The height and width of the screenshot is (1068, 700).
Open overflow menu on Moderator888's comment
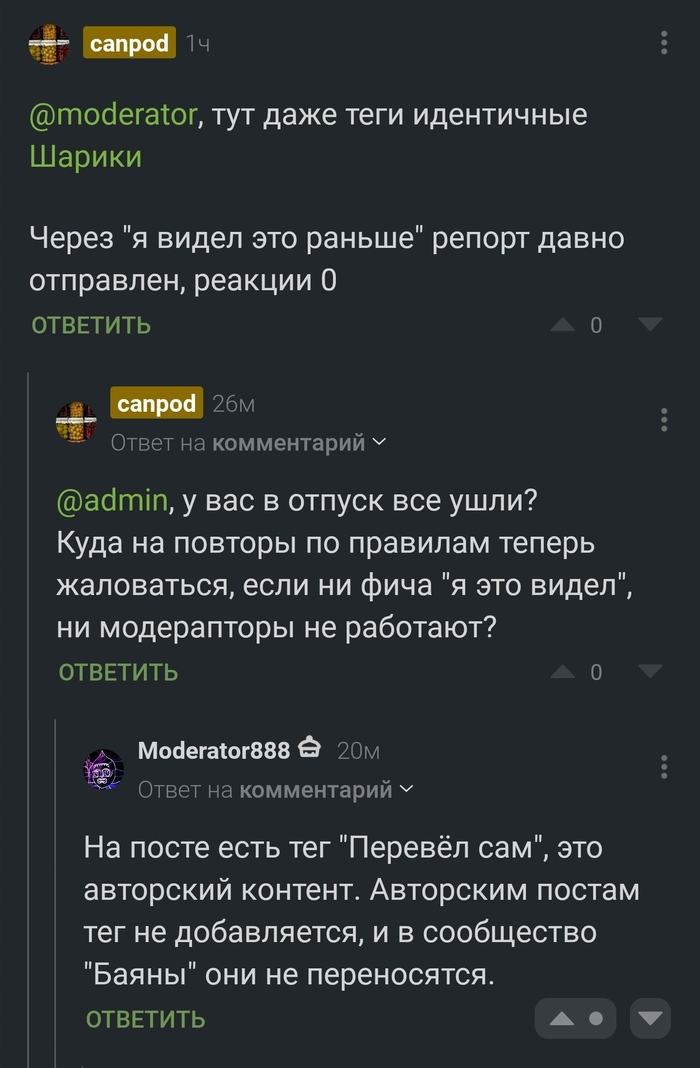(x=665, y=766)
